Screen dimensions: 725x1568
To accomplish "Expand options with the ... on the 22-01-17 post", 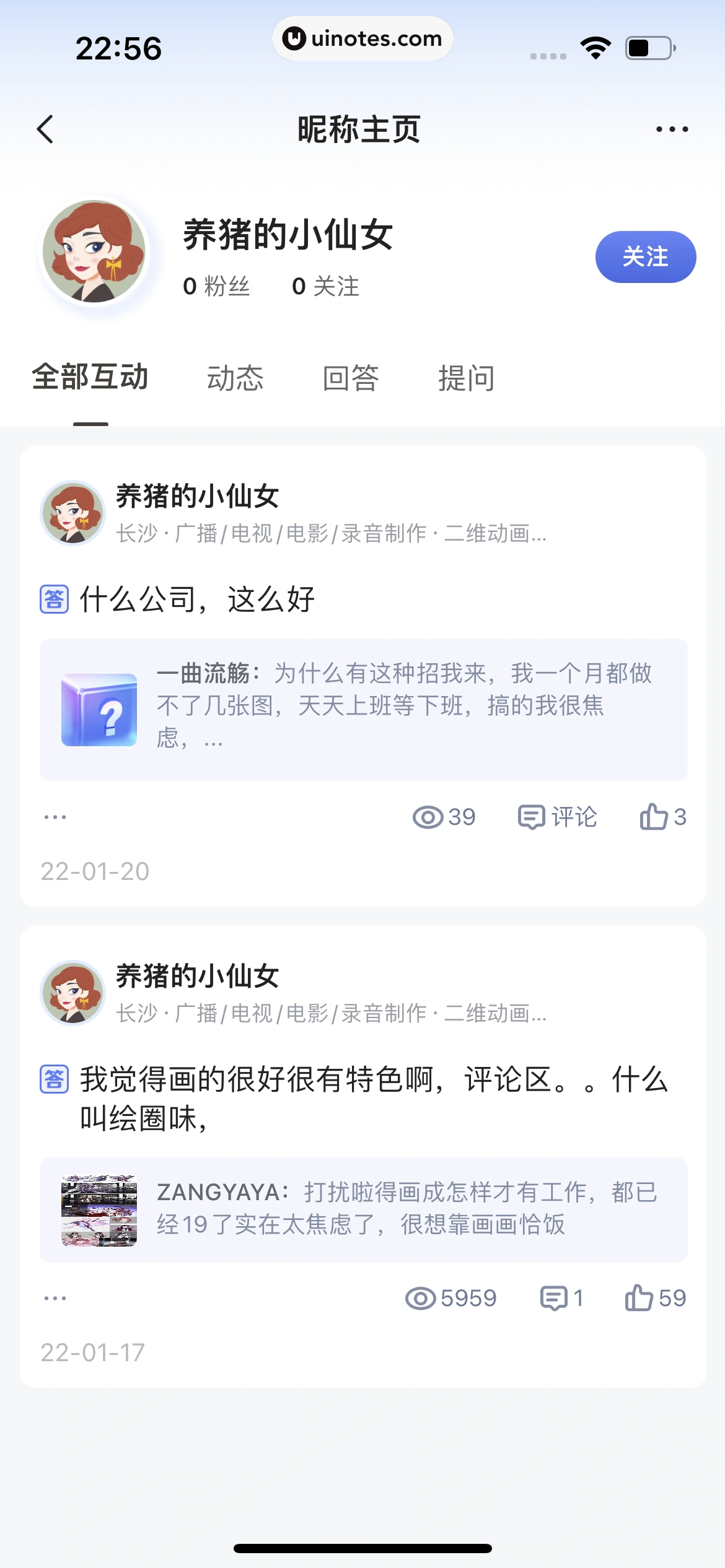I will click(x=55, y=1297).
